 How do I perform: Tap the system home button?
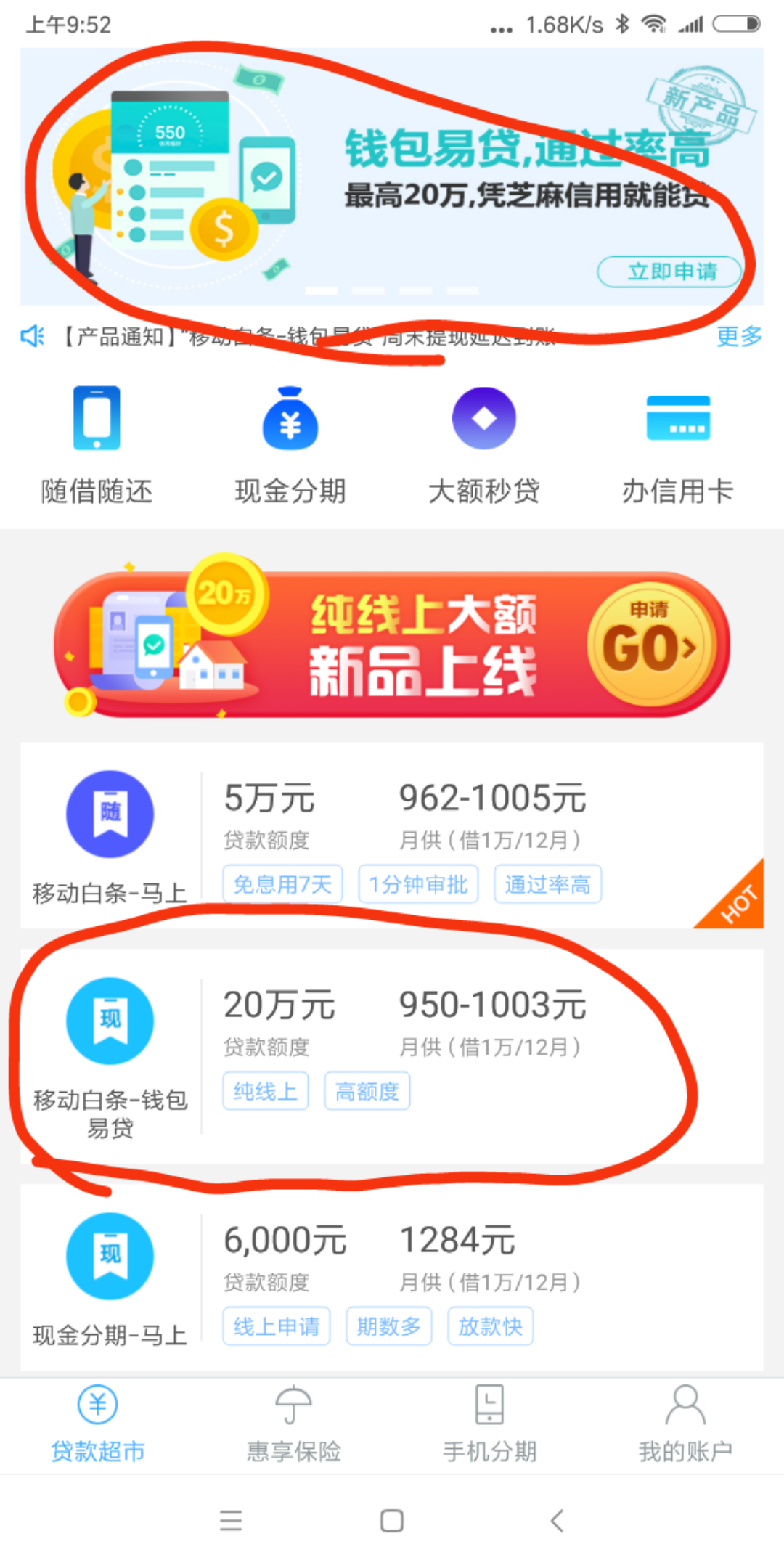[x=392, y=1520]
